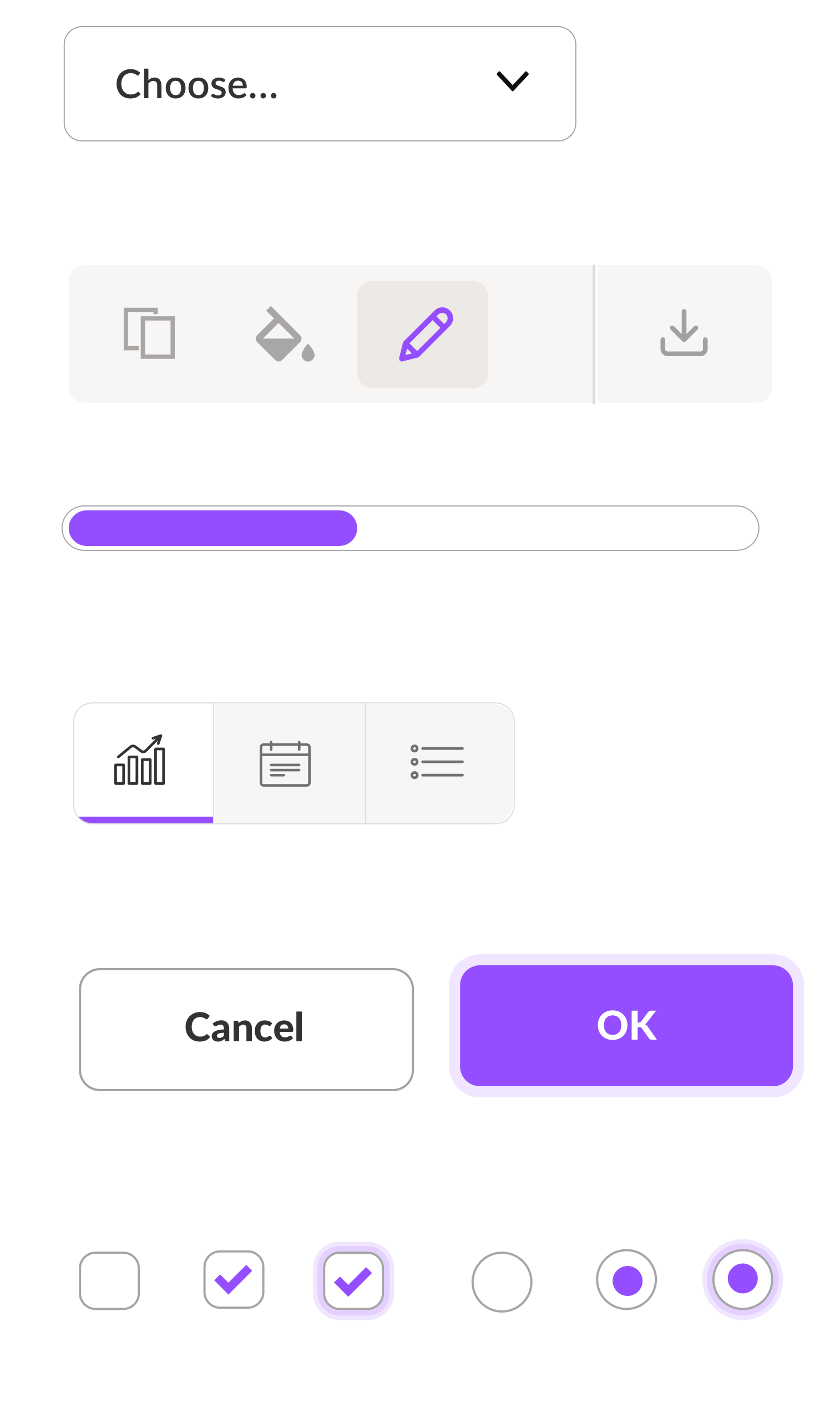Check the empty unchecked checkbox
840x1418 pixels.
coord(109,1280)
